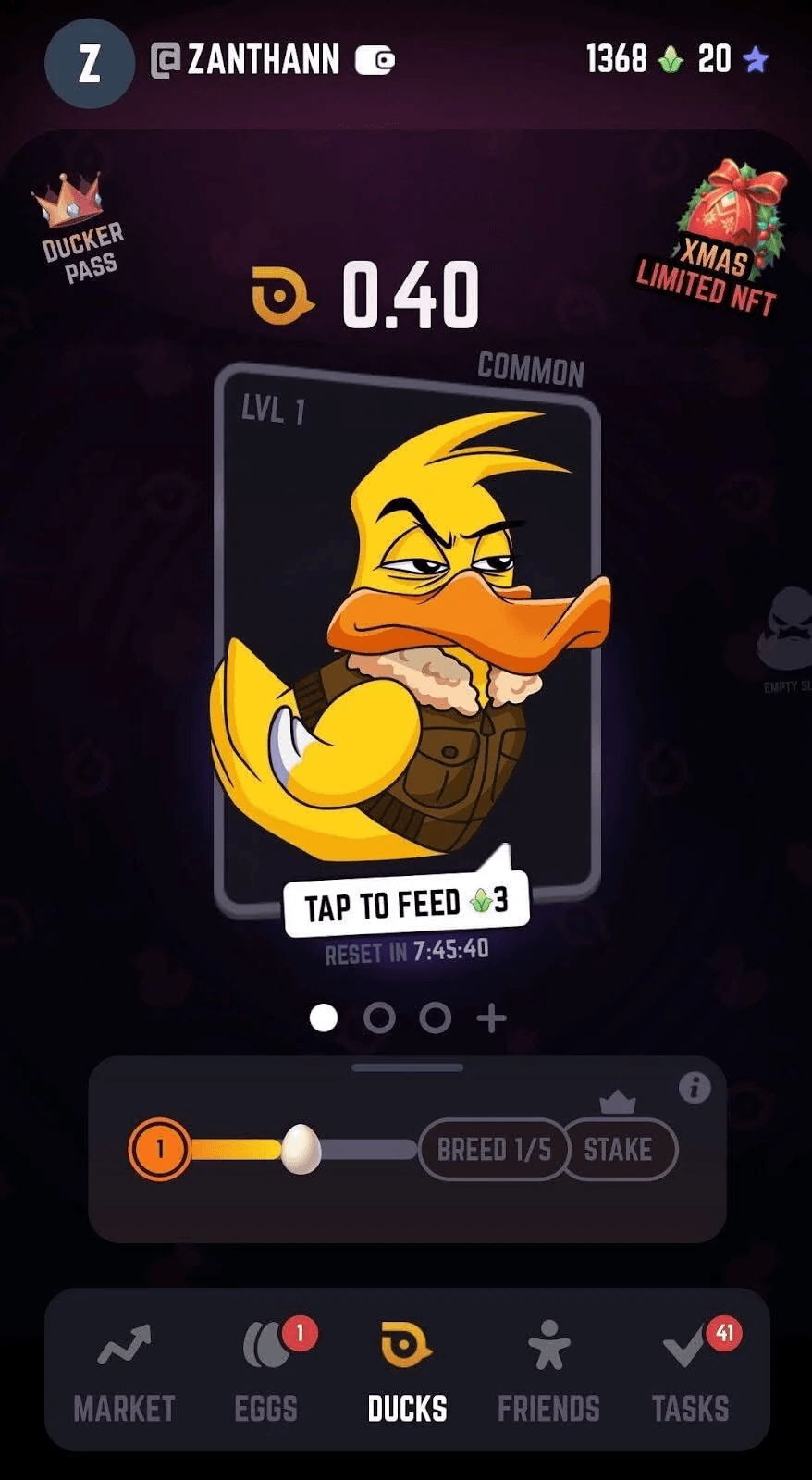Open the Ducker Pass

coord(78,228)
